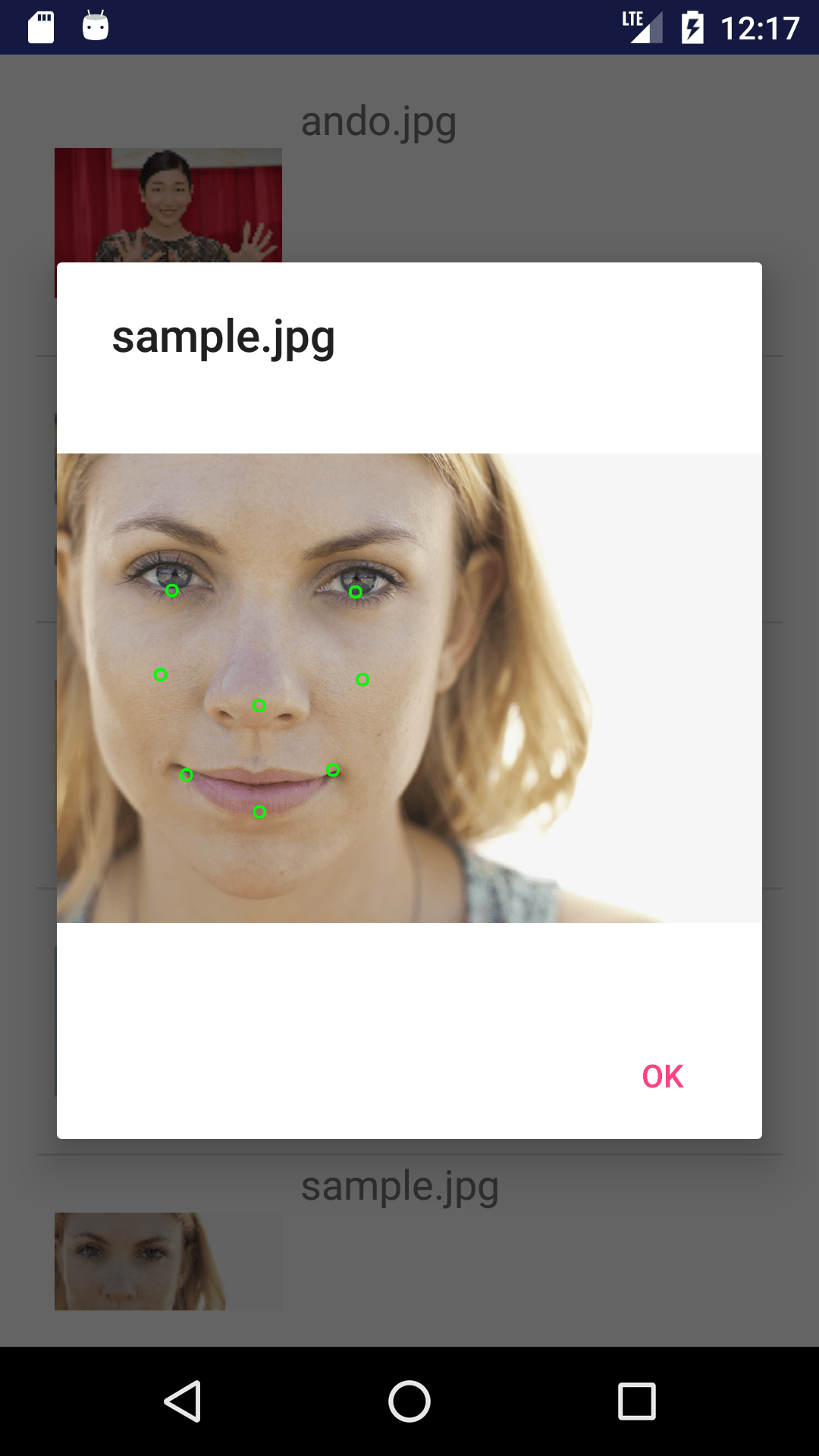
Task: Tap the sample.jpg thumbnail below the dialog
Action: pos(140,1260)
